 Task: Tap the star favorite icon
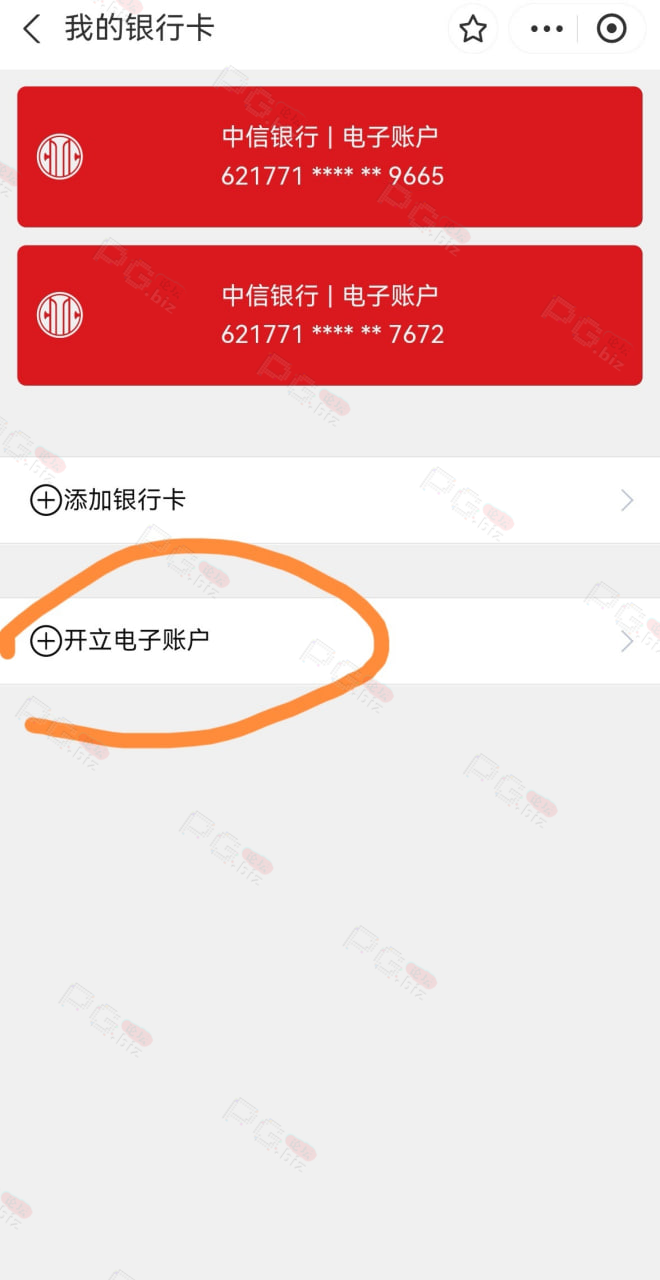click(x=472, y=30)
